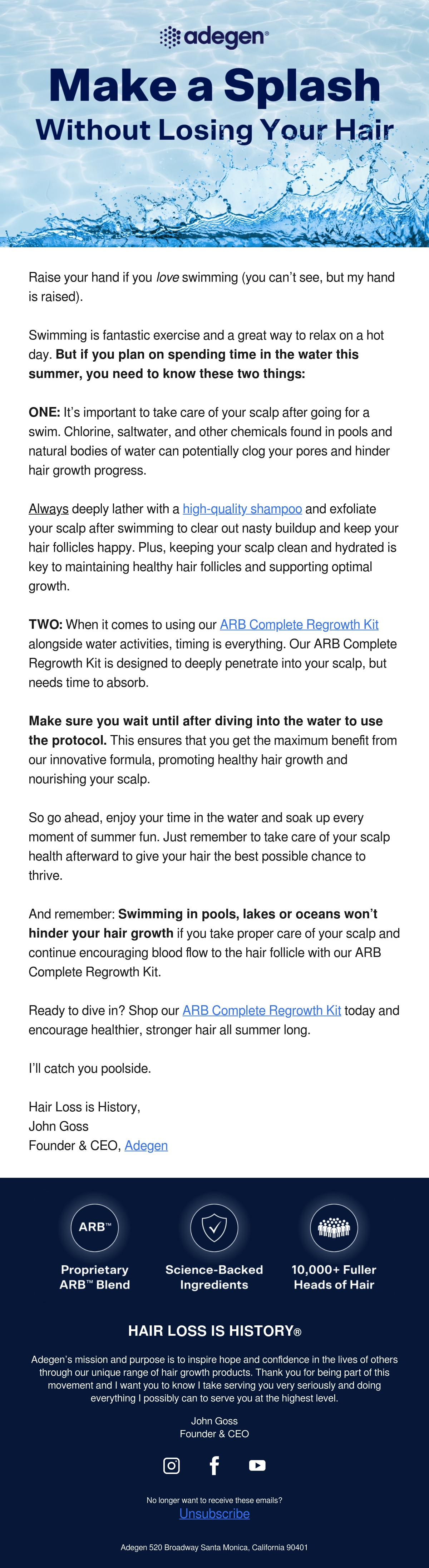Visit Adegen's Facebook page

(x=214, y=1466)
